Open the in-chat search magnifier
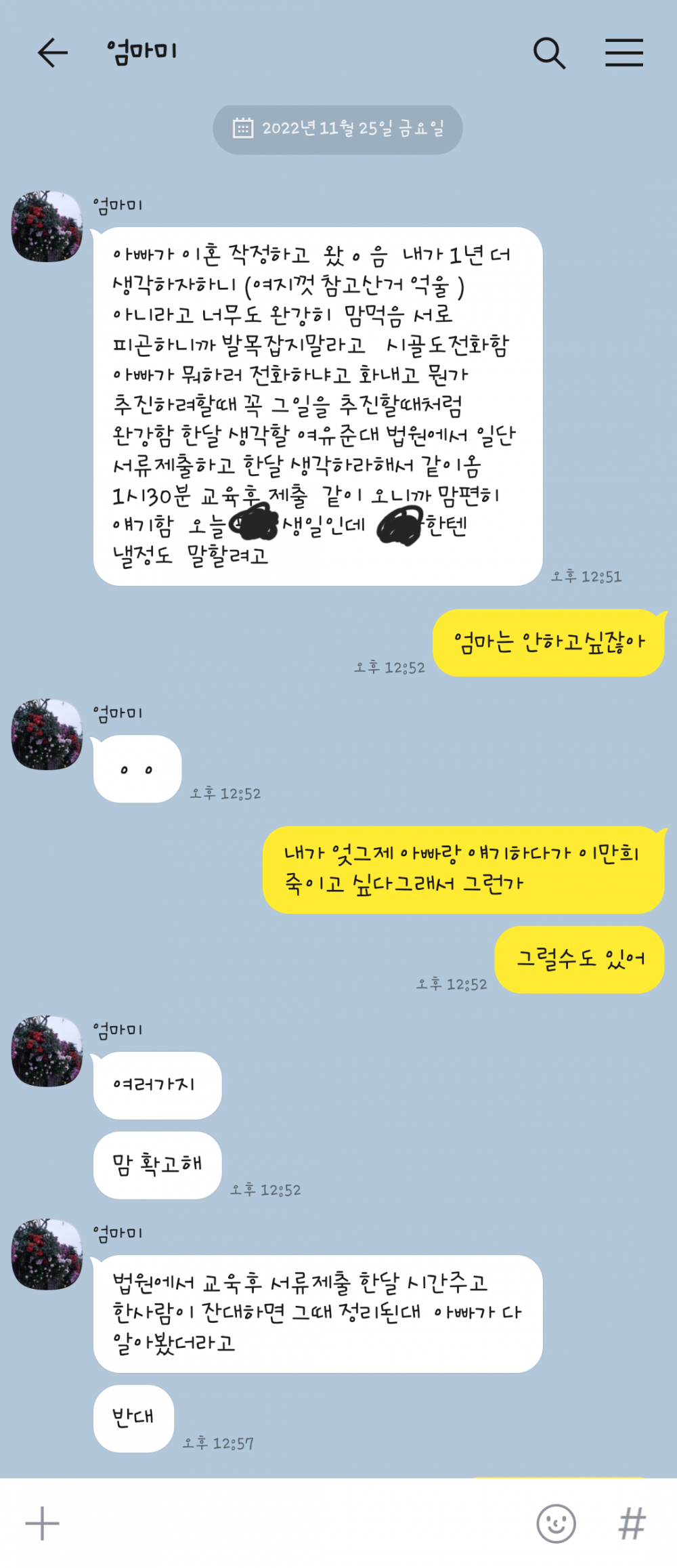 (x=550, y=52)
